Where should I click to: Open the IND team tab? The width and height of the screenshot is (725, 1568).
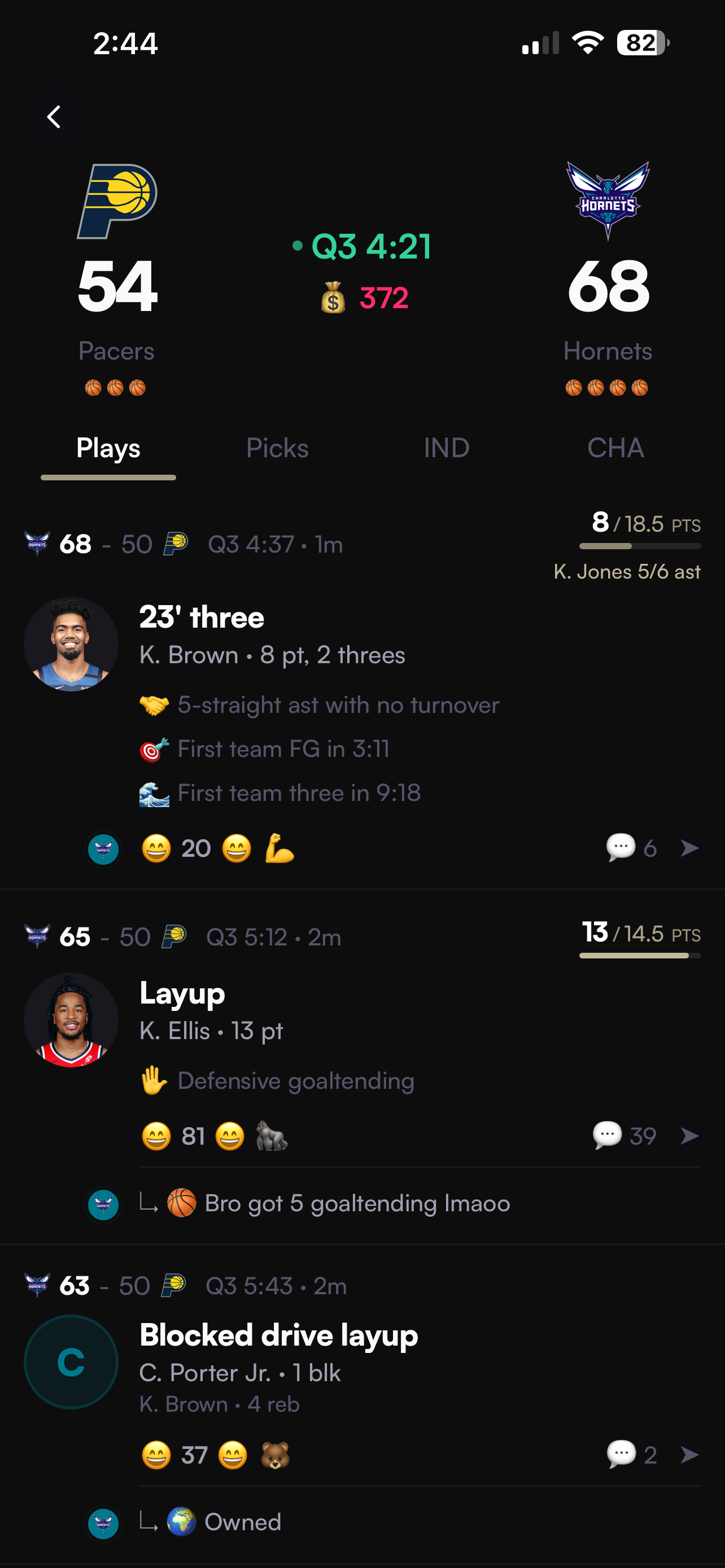click(446, 448)
